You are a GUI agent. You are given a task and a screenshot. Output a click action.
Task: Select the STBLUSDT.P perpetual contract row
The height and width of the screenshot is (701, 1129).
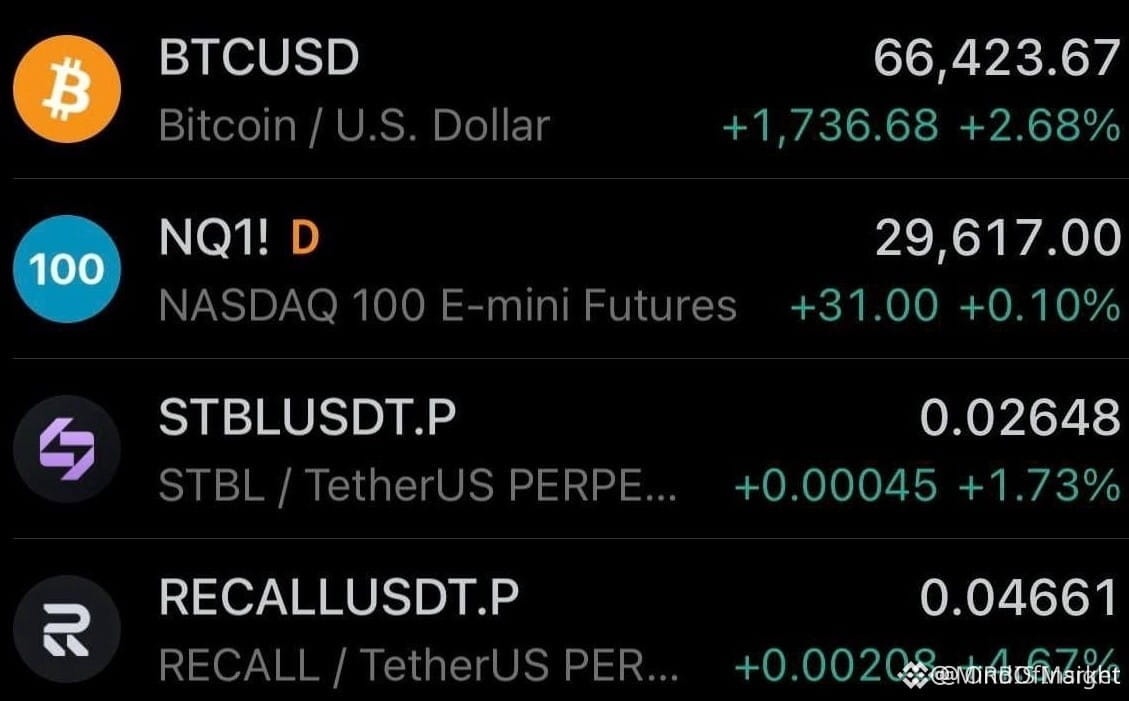tap(564, 448)
